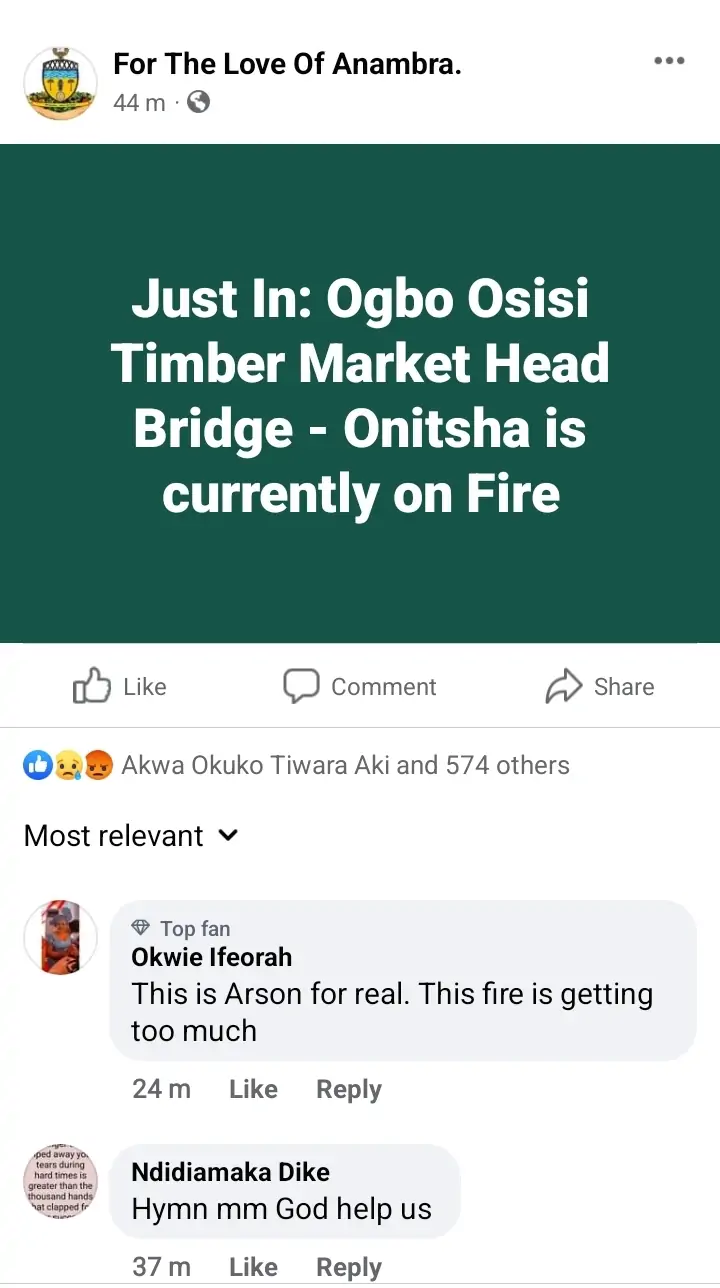The height and width of the screenshot is (1288, 720).
Task: Tap Okwie Ifeorah's avatar picture
Action: [60, 937]
